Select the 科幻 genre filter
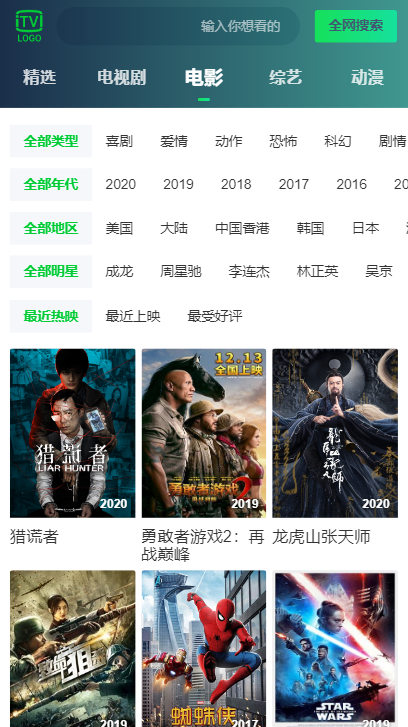Viewport: 408px width, 727px height. (338, 141)
